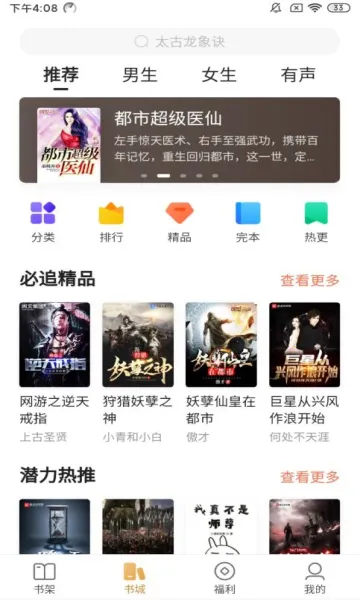The image size is (360, 600).
Task: Open the 我的 profile tab
Action: pyautogui.click(x=315, y=578)
